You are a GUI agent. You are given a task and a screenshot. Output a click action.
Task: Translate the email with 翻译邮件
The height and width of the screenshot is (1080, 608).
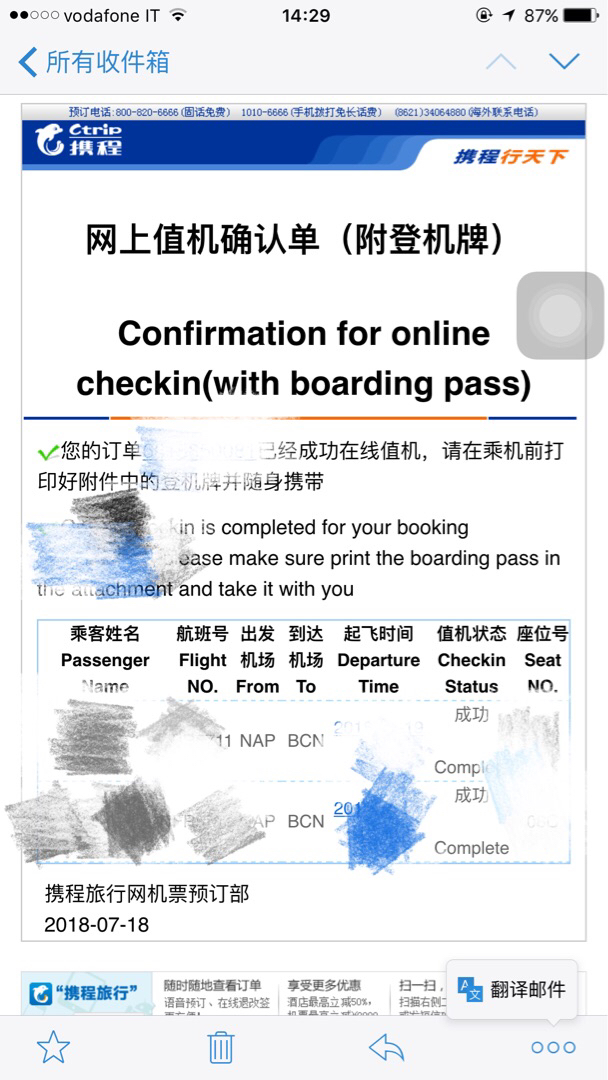pos(512,990)
